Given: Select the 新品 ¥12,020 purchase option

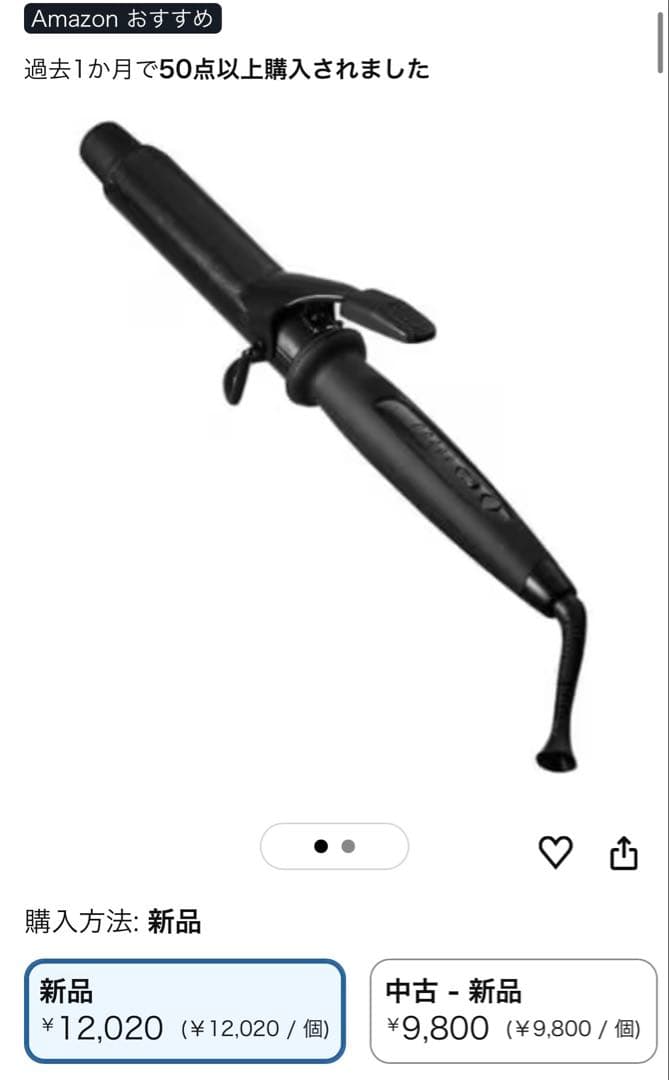Looking at the screenshot, I should tap(185, 1011).
